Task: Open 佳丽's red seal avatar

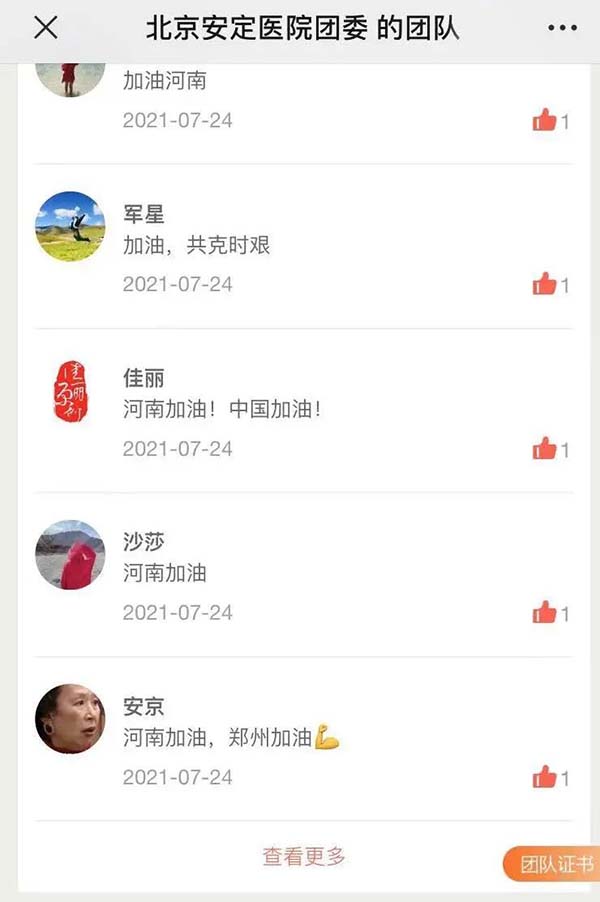Action: [70, 391]
